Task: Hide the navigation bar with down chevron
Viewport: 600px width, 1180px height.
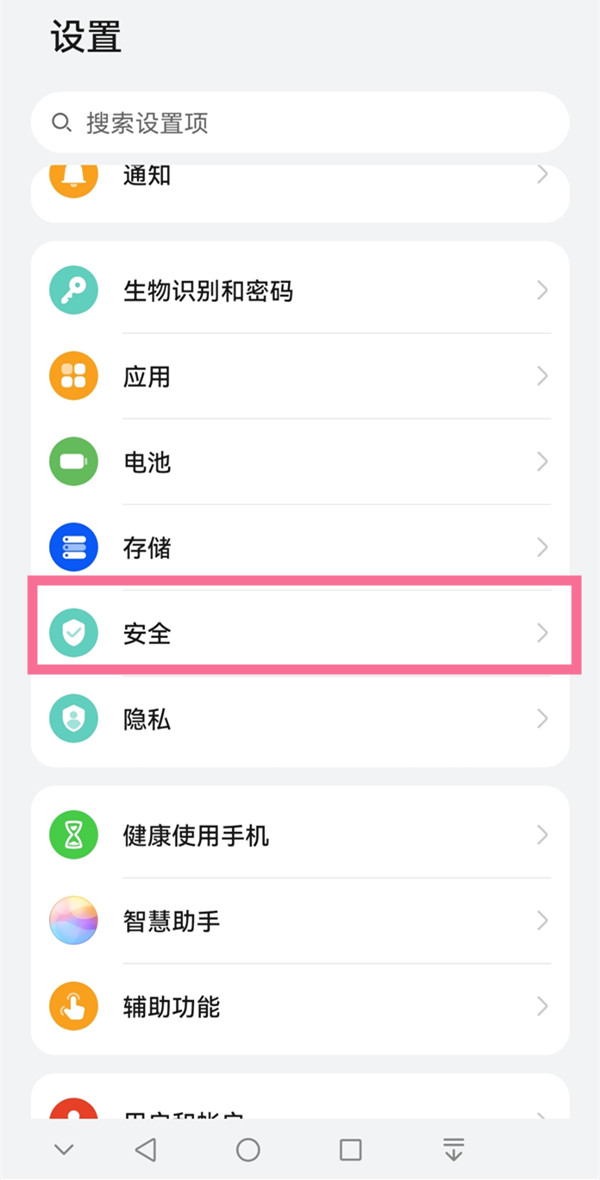Action: pyautogui.click(x=64, y=1150)
